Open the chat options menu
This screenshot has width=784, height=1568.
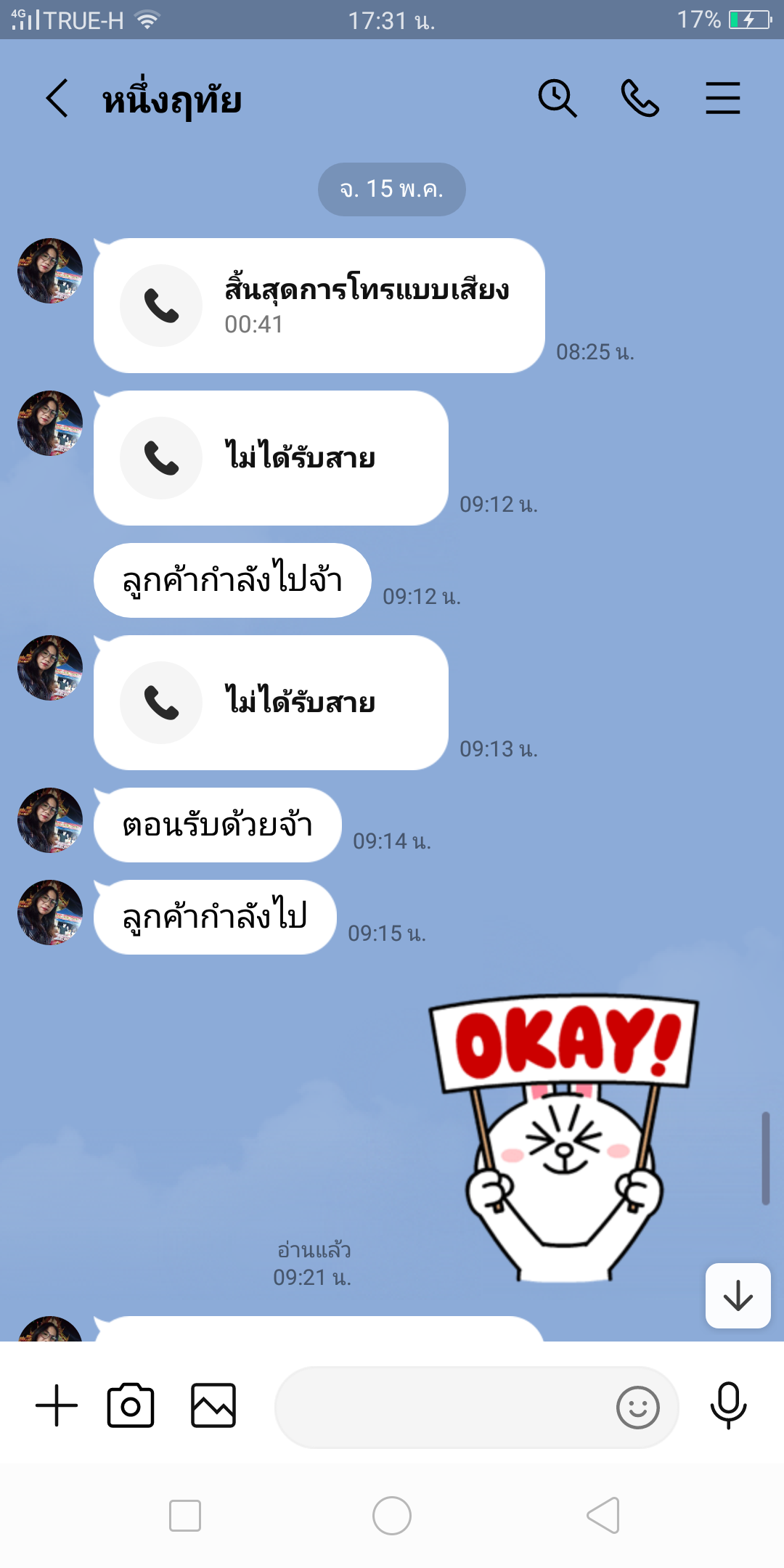723,98
